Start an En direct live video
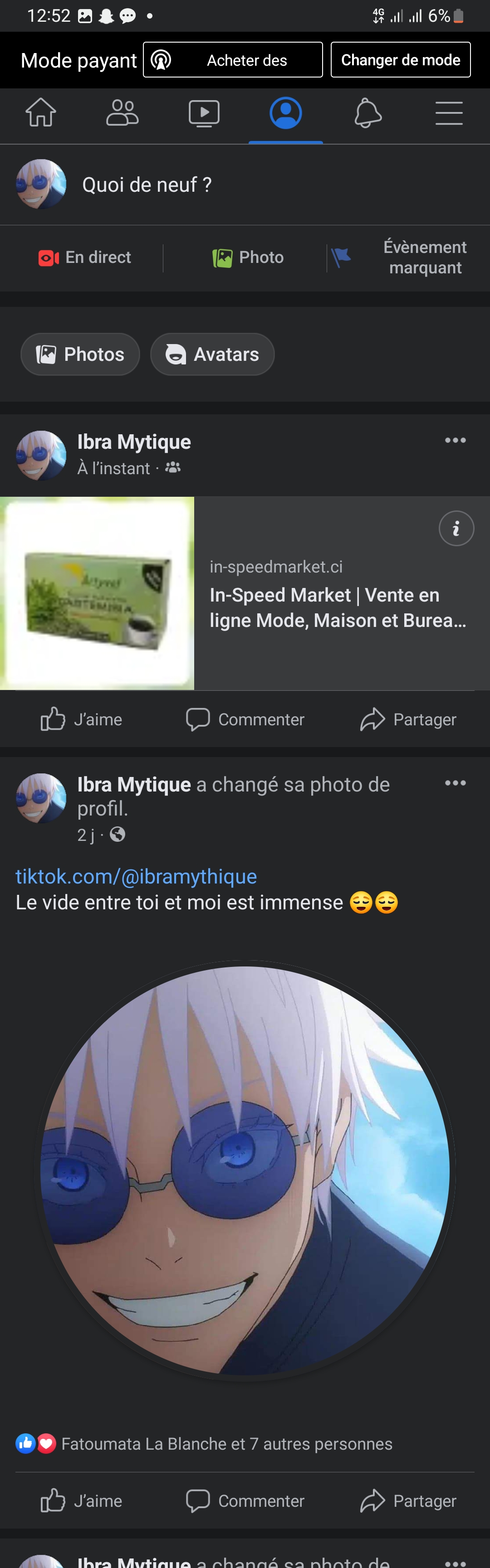 click(85, 257)
